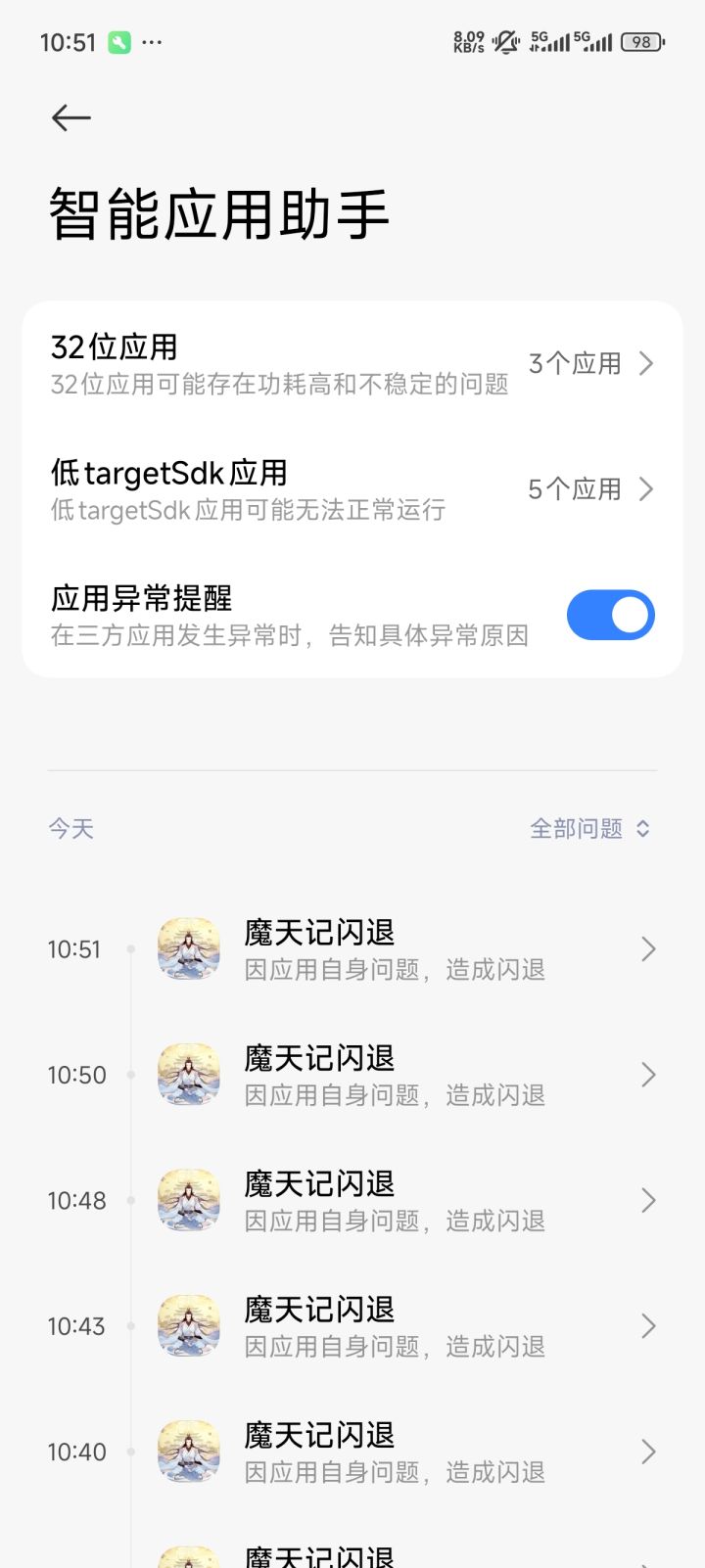The image size is (705, 1568).
Task: Expand the 全部问题 filter dropdown
Action: 589,829
